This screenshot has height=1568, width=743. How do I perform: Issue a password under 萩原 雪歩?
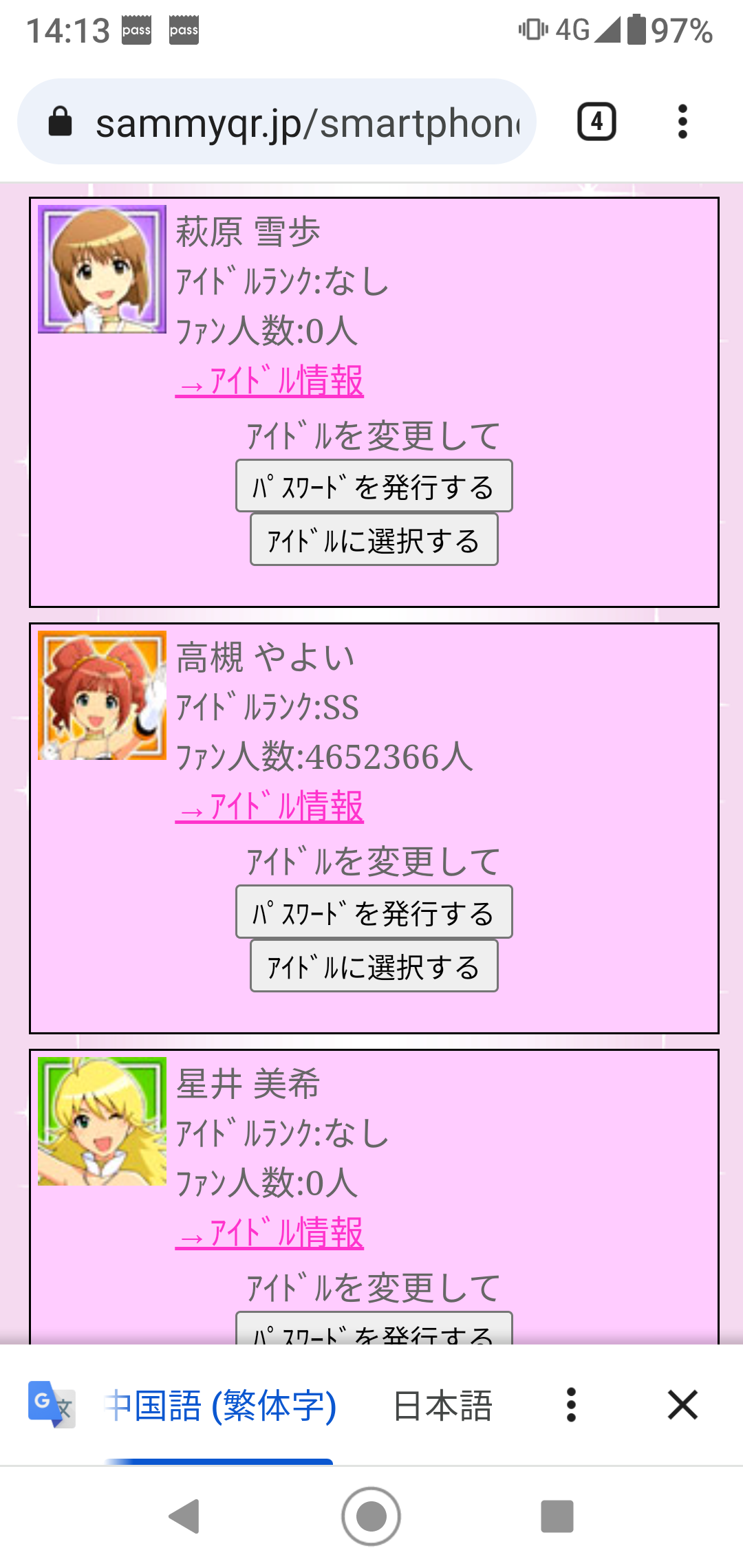pos(374,486)
